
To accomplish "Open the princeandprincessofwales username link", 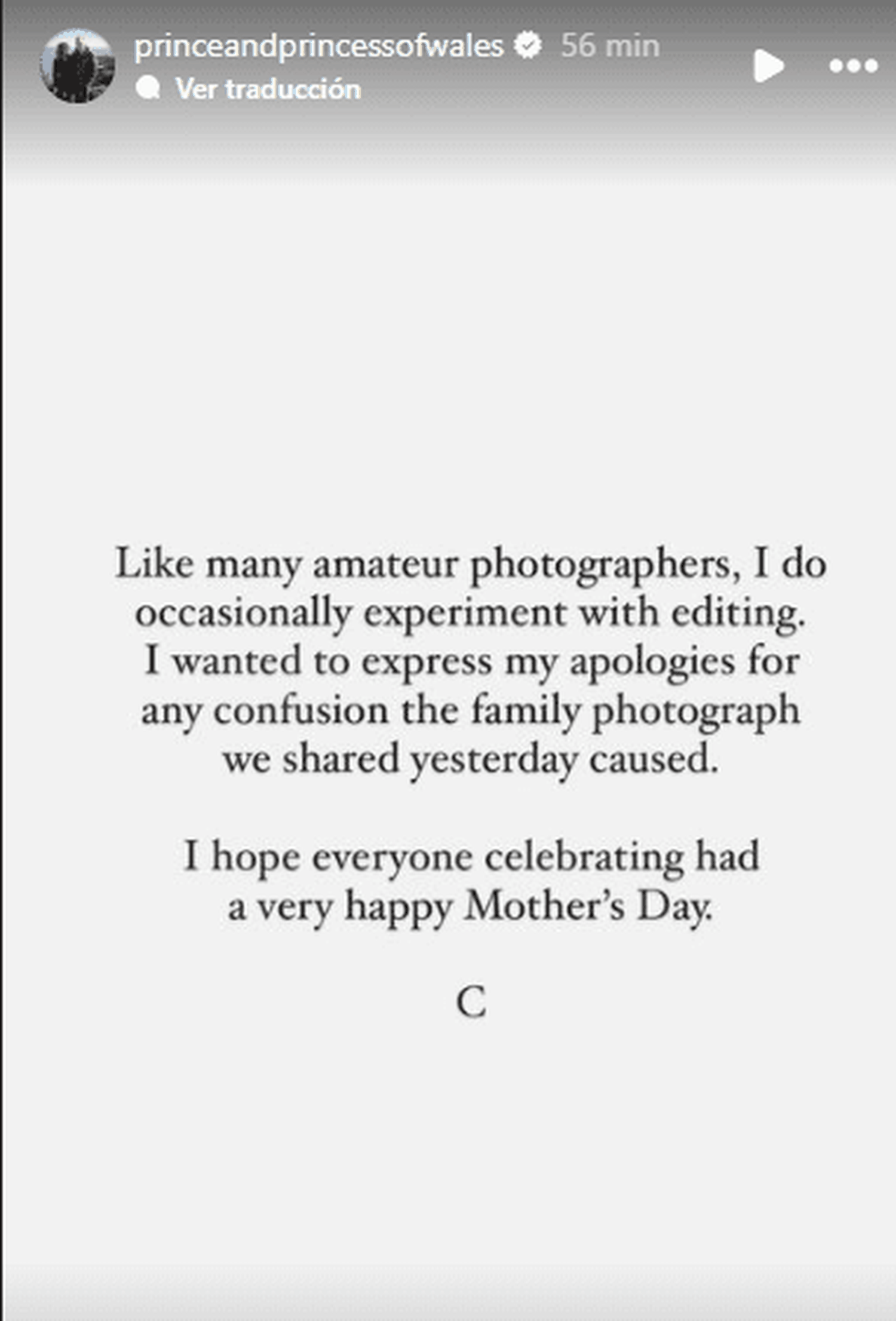I will pyautogui.click(x=318, y=47).
